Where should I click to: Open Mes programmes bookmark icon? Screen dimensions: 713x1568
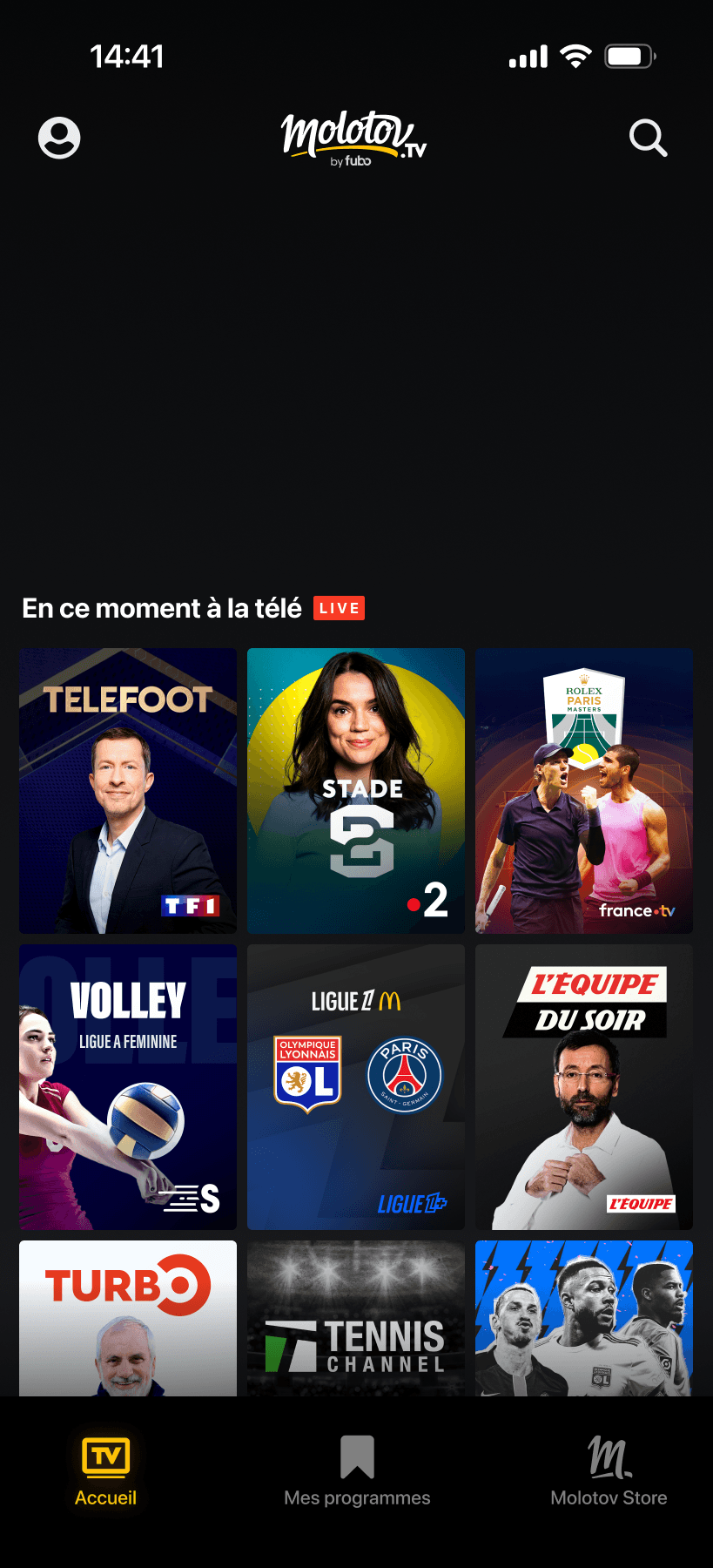(x=356, y=1458)
